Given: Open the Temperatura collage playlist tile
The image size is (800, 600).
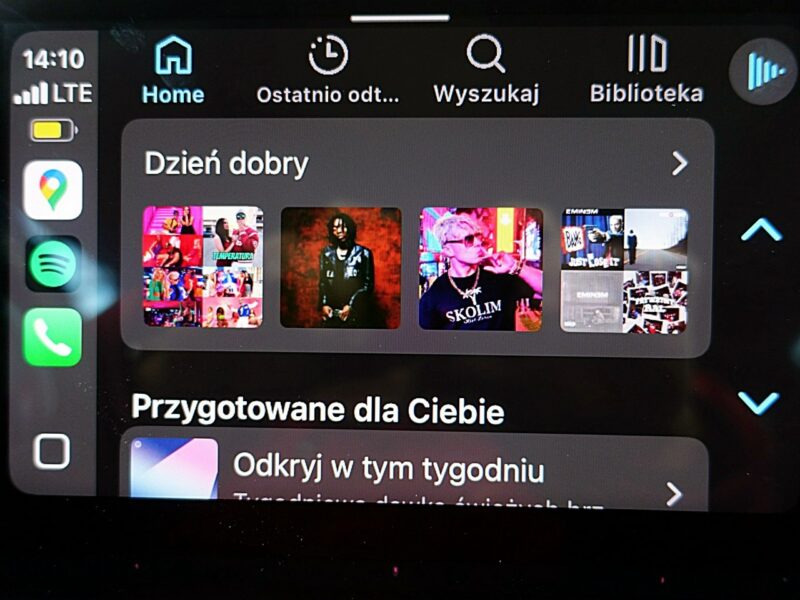Looking at the screenshot, I should tap(203, 267).
